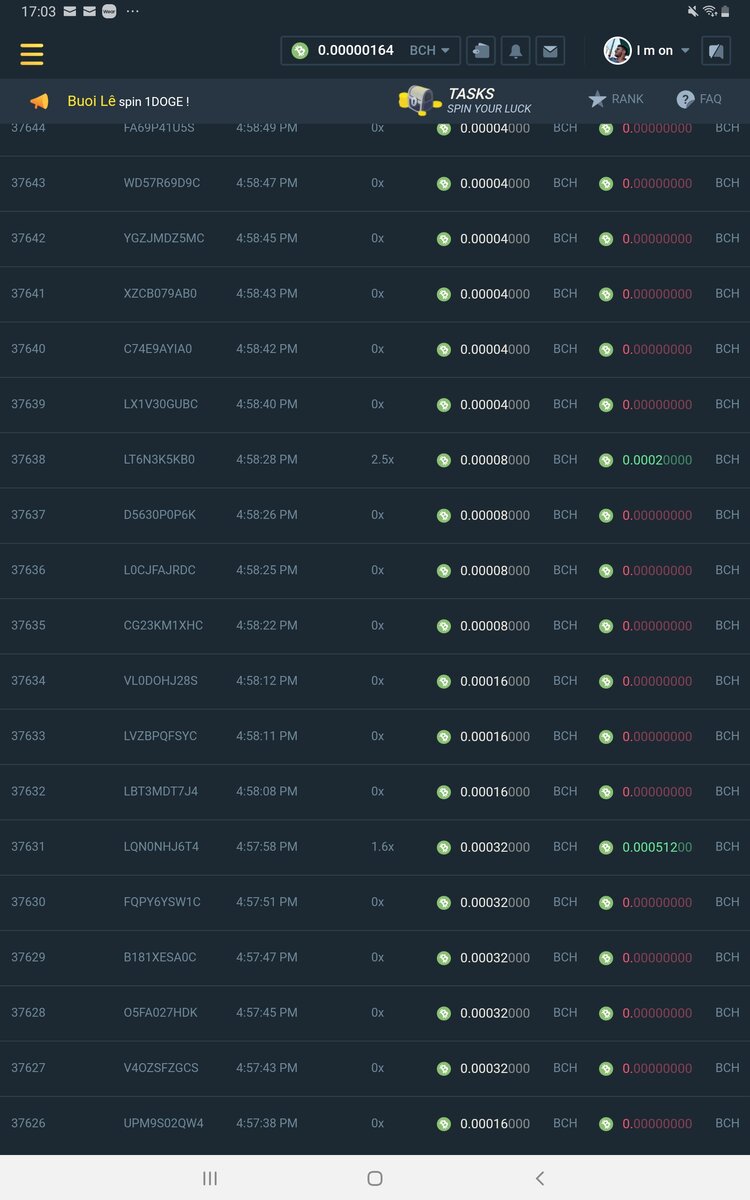This screenshot has height=1200, width=750.
Task: Open the notifications bell
Action: 516,50
